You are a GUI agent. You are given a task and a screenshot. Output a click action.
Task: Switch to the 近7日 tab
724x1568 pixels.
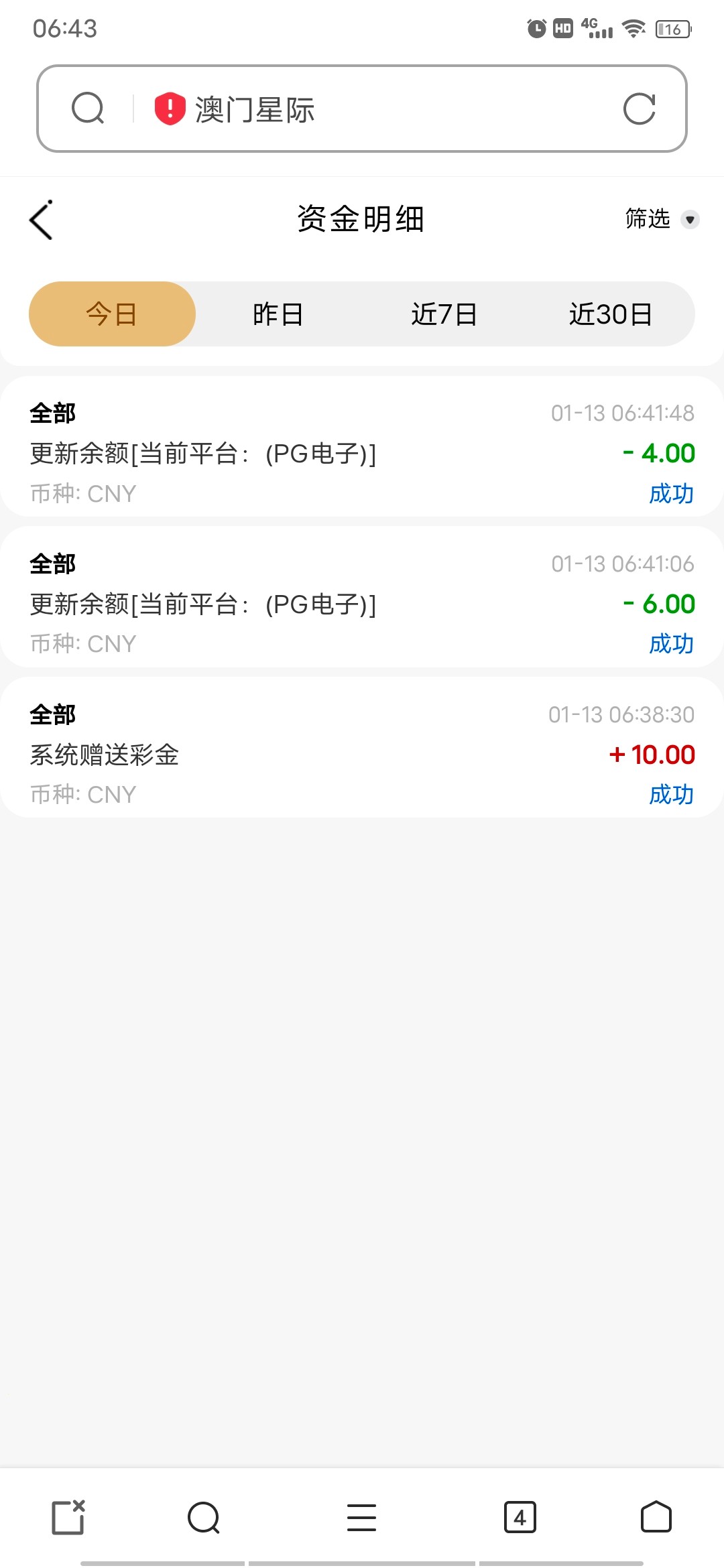(x=444, y=314)
